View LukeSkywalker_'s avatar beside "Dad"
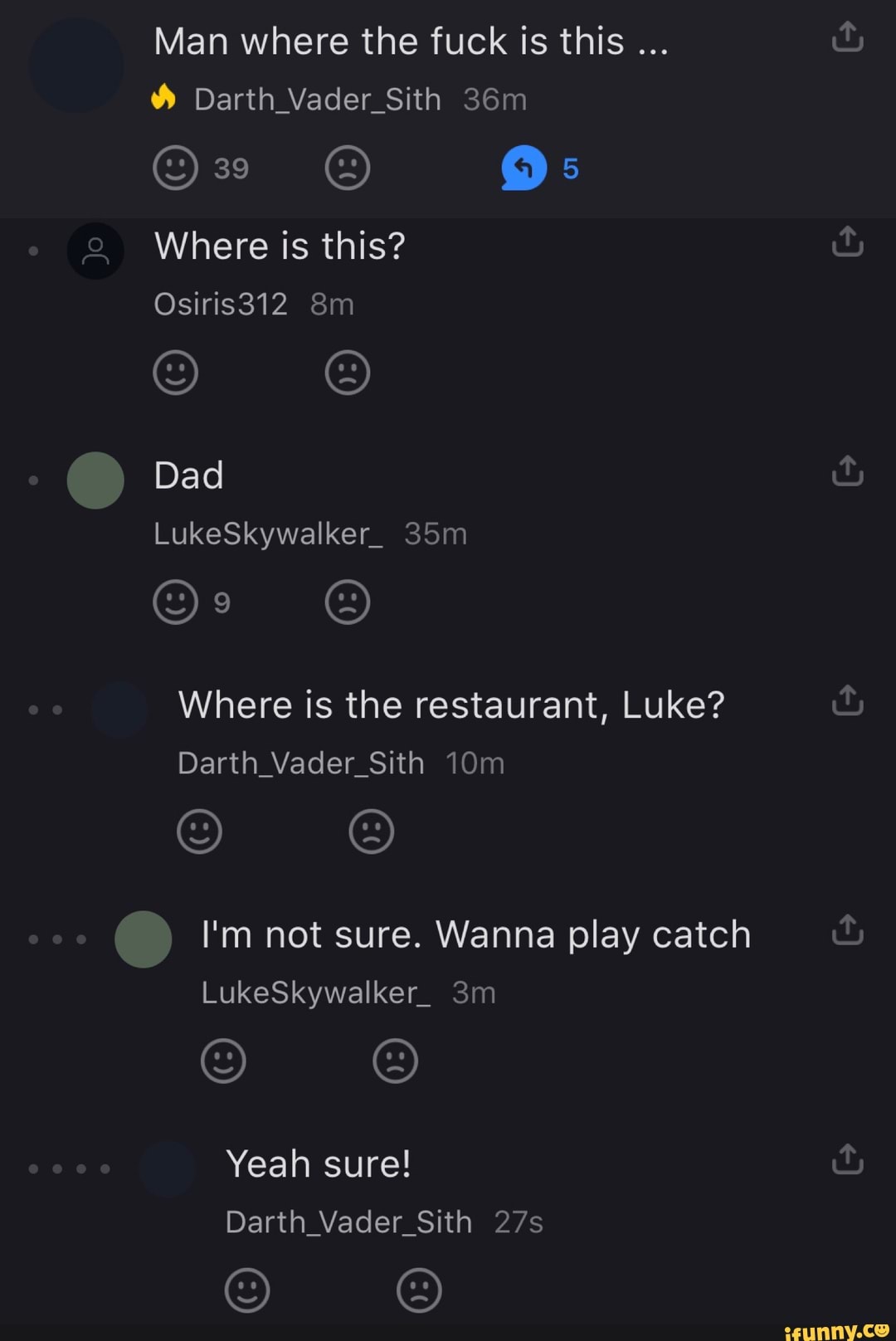896x1341 pixels. coord(95,480)
